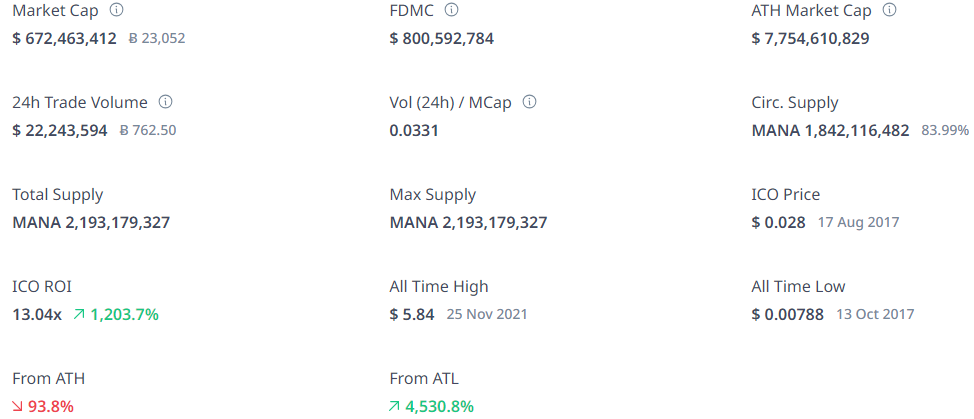Open the Vol (24h) / MCap info icon
Image resolution: width=974 pixels, height=419 pixels.
coord(530,102)
